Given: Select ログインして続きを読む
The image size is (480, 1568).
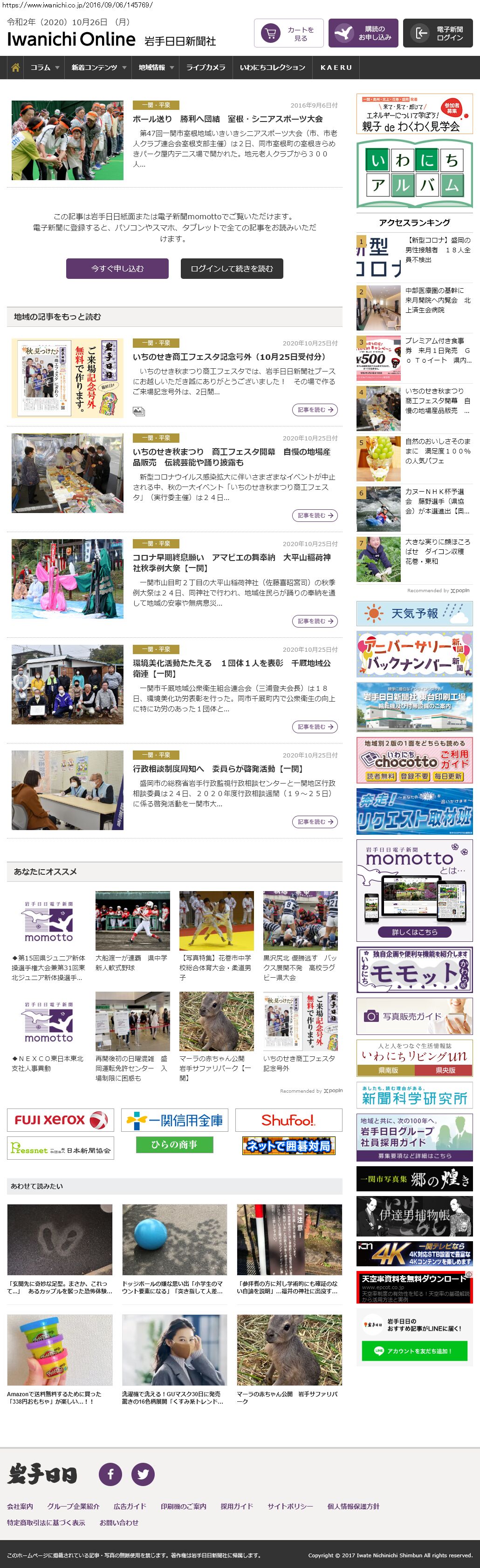Looking at the screenshot, I should tap(232, 269).
